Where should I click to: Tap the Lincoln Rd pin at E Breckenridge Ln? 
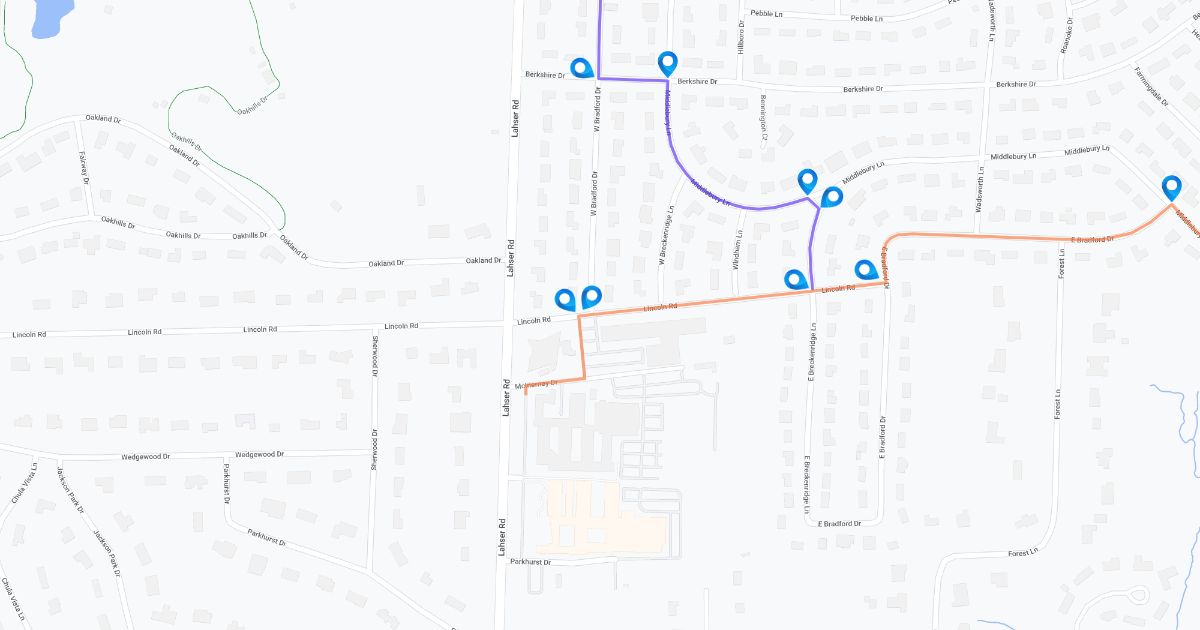point(796,280)
